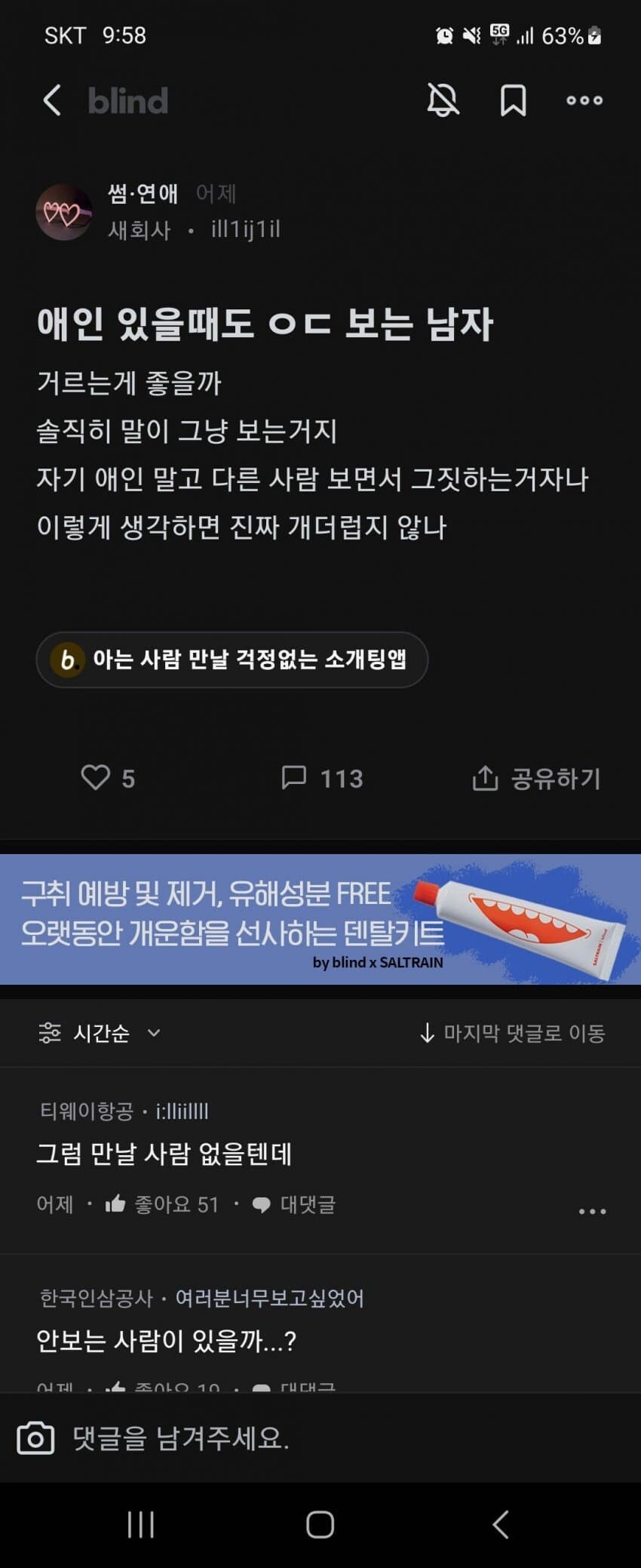The height and width of the screenshot is (1568, 641).
Task: Toggle the post notification bell
Action: (443, 100)
